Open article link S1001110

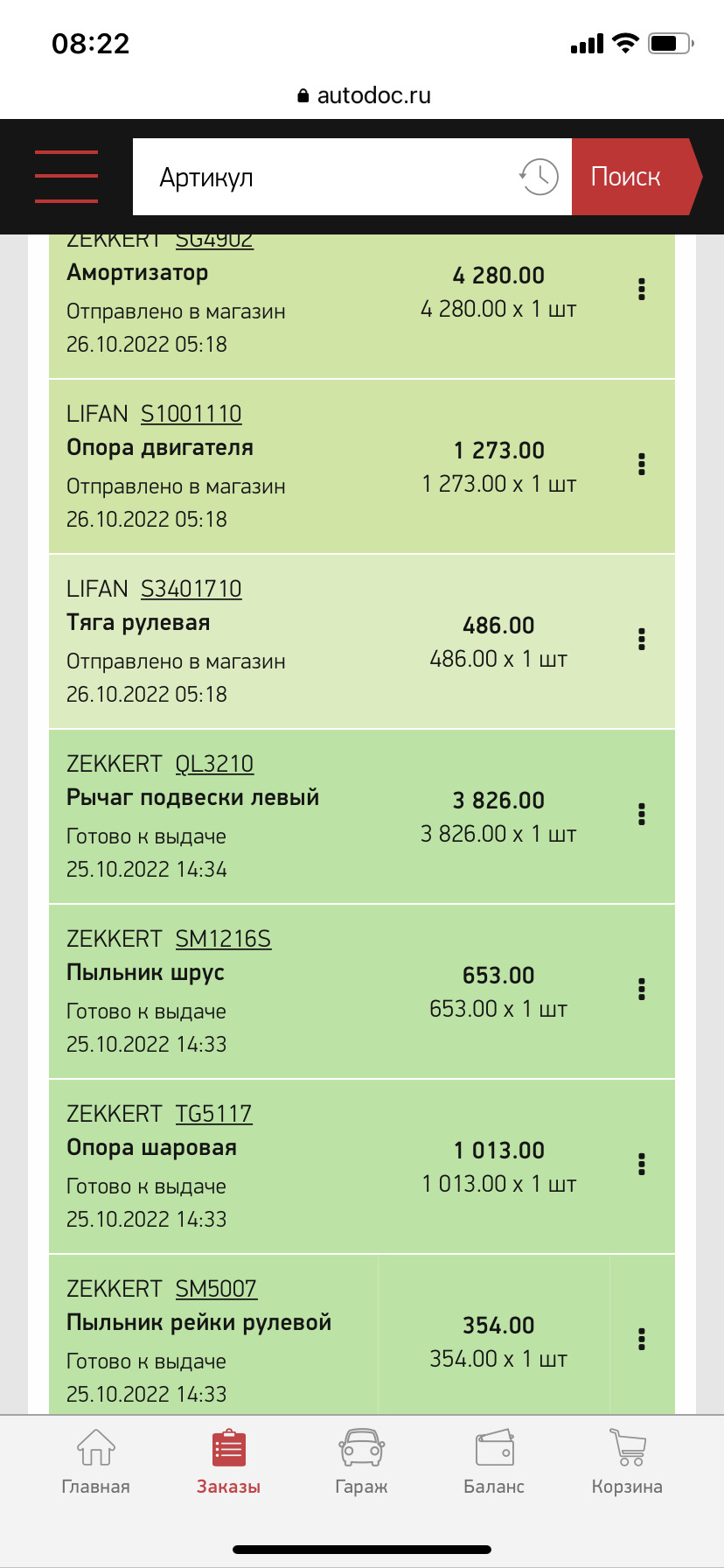click(x=191, y=414)
